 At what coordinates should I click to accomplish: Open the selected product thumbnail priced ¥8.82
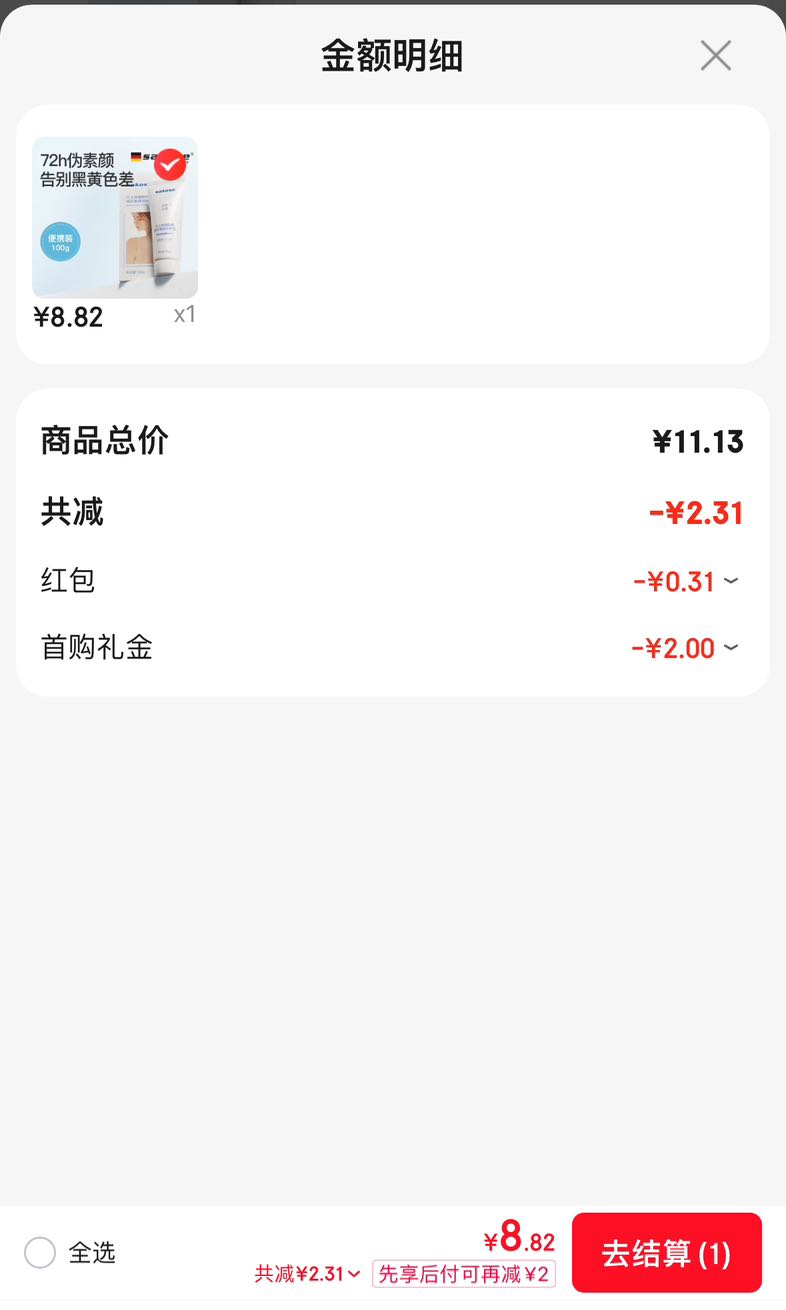point(115,217)
